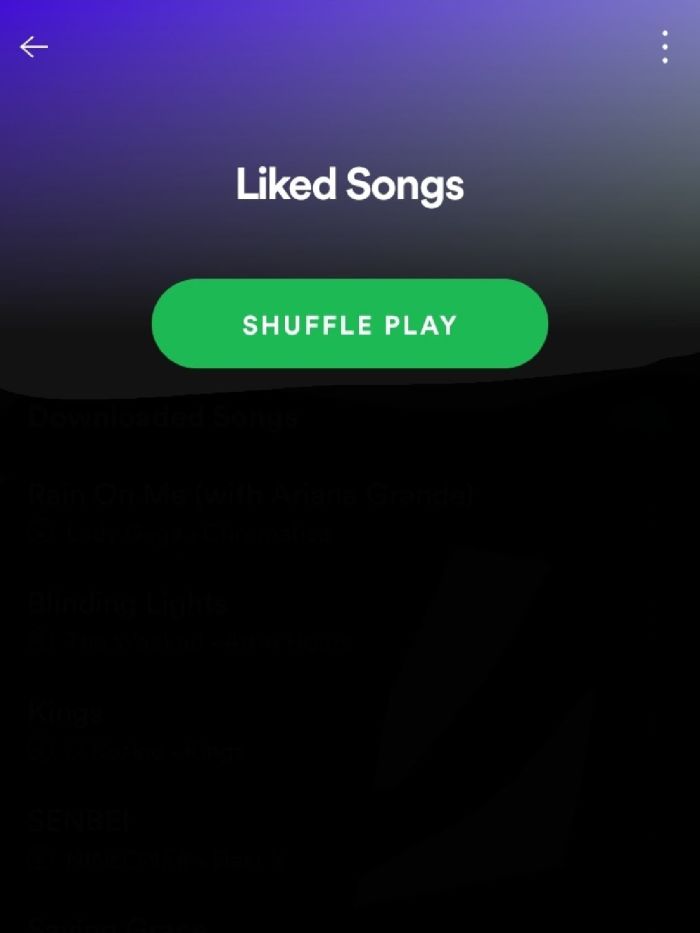Start Shuffle Play for Liked Songs

click(x=350, y=324)
